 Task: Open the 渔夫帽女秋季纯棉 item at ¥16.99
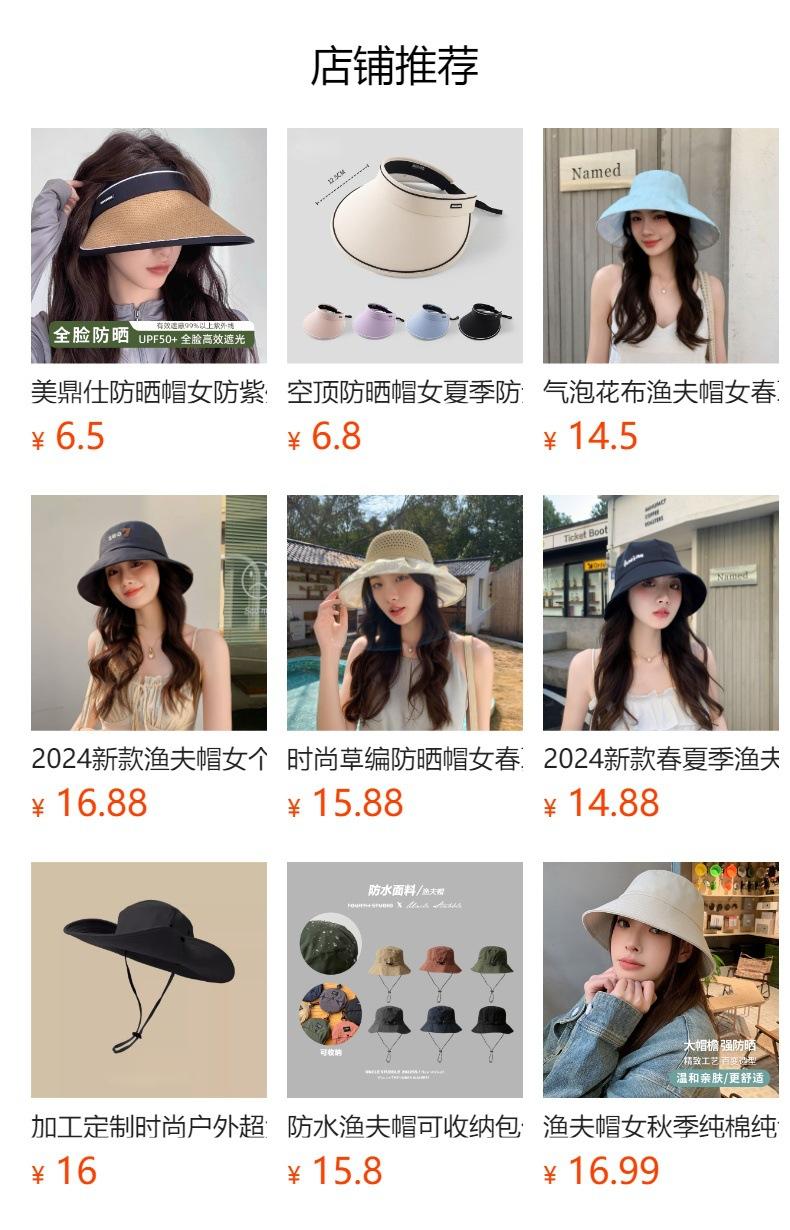[661, 980]
